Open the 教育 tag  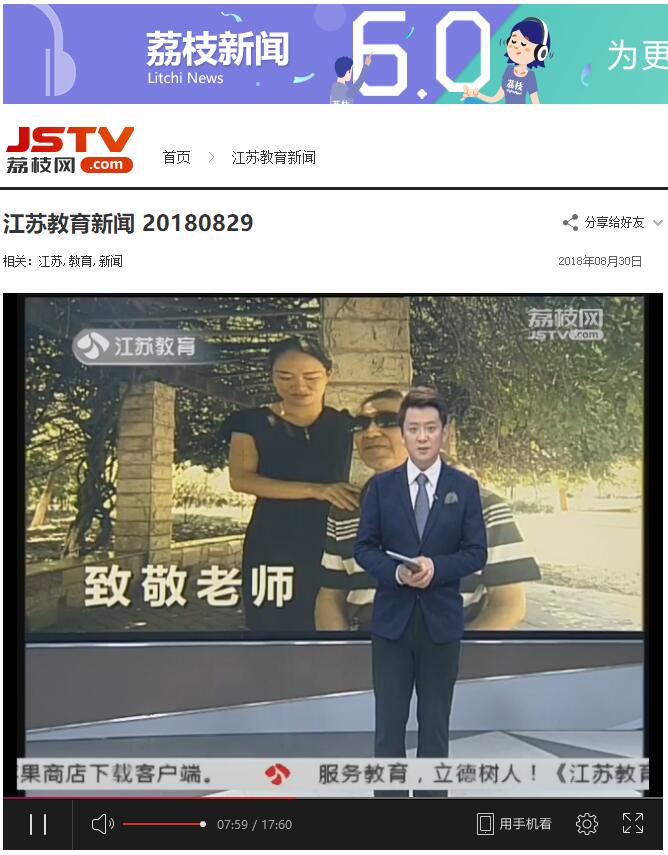[80, 261]
